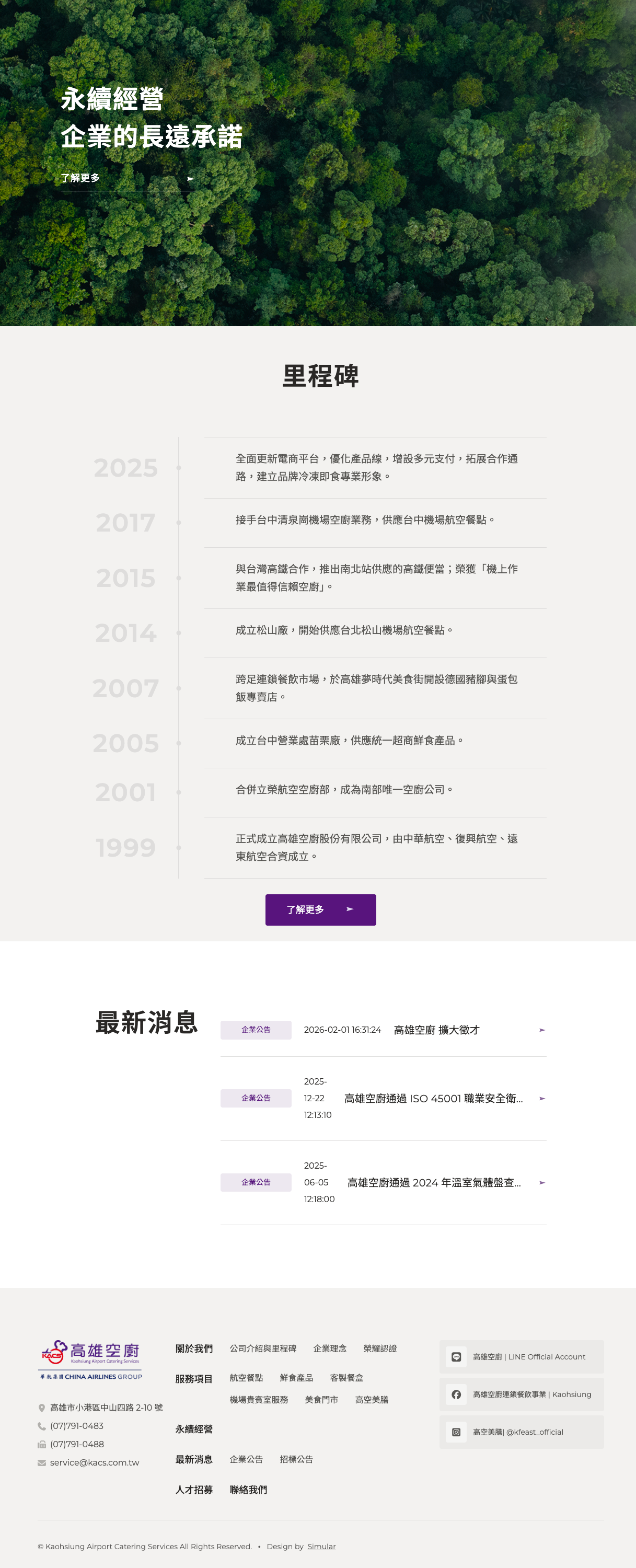Select the 2017 milestone year
Viewport: 636px width, 1568px height.
[125, 523]
